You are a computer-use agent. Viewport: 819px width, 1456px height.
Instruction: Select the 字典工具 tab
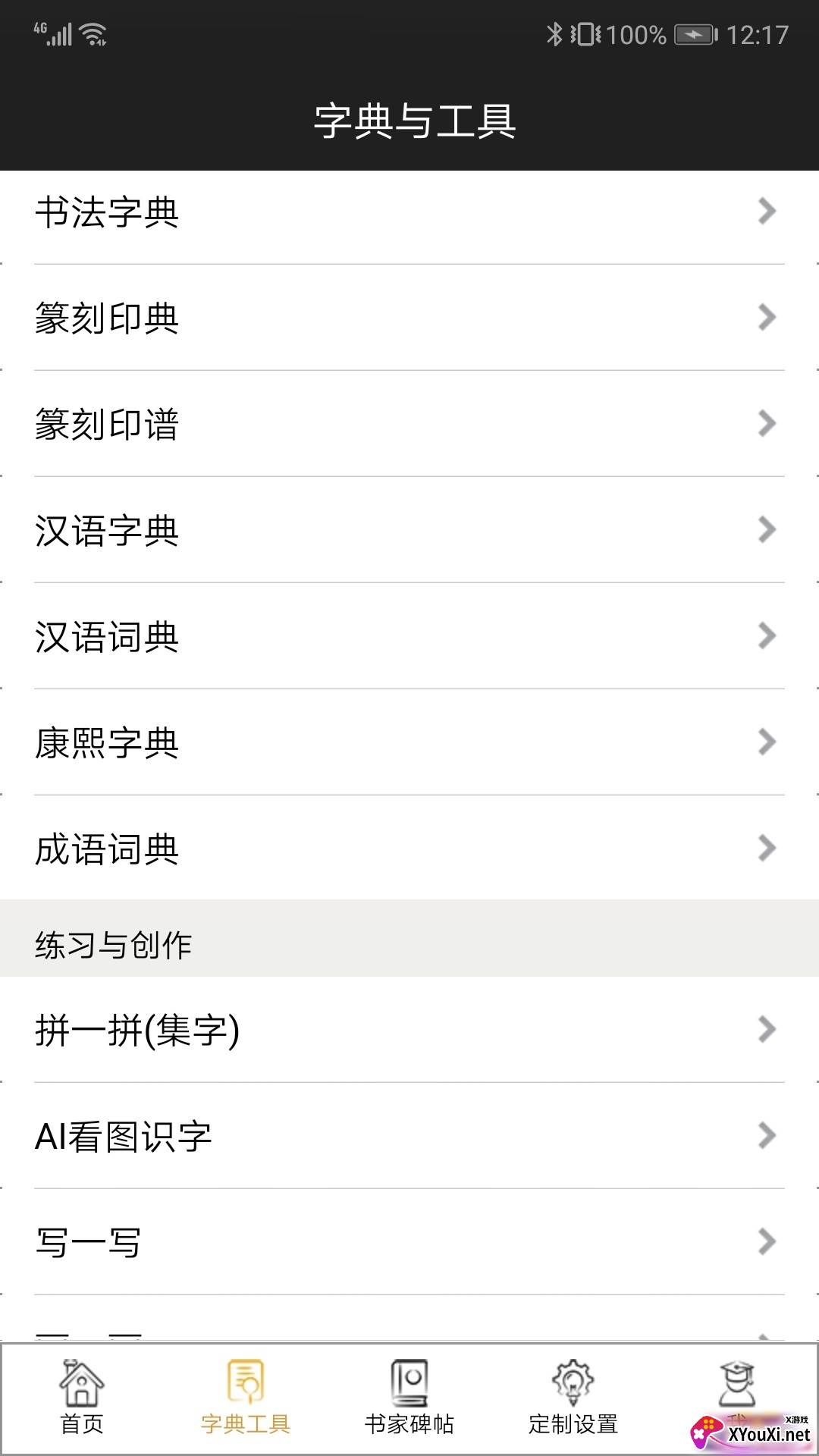point(246,1399)
